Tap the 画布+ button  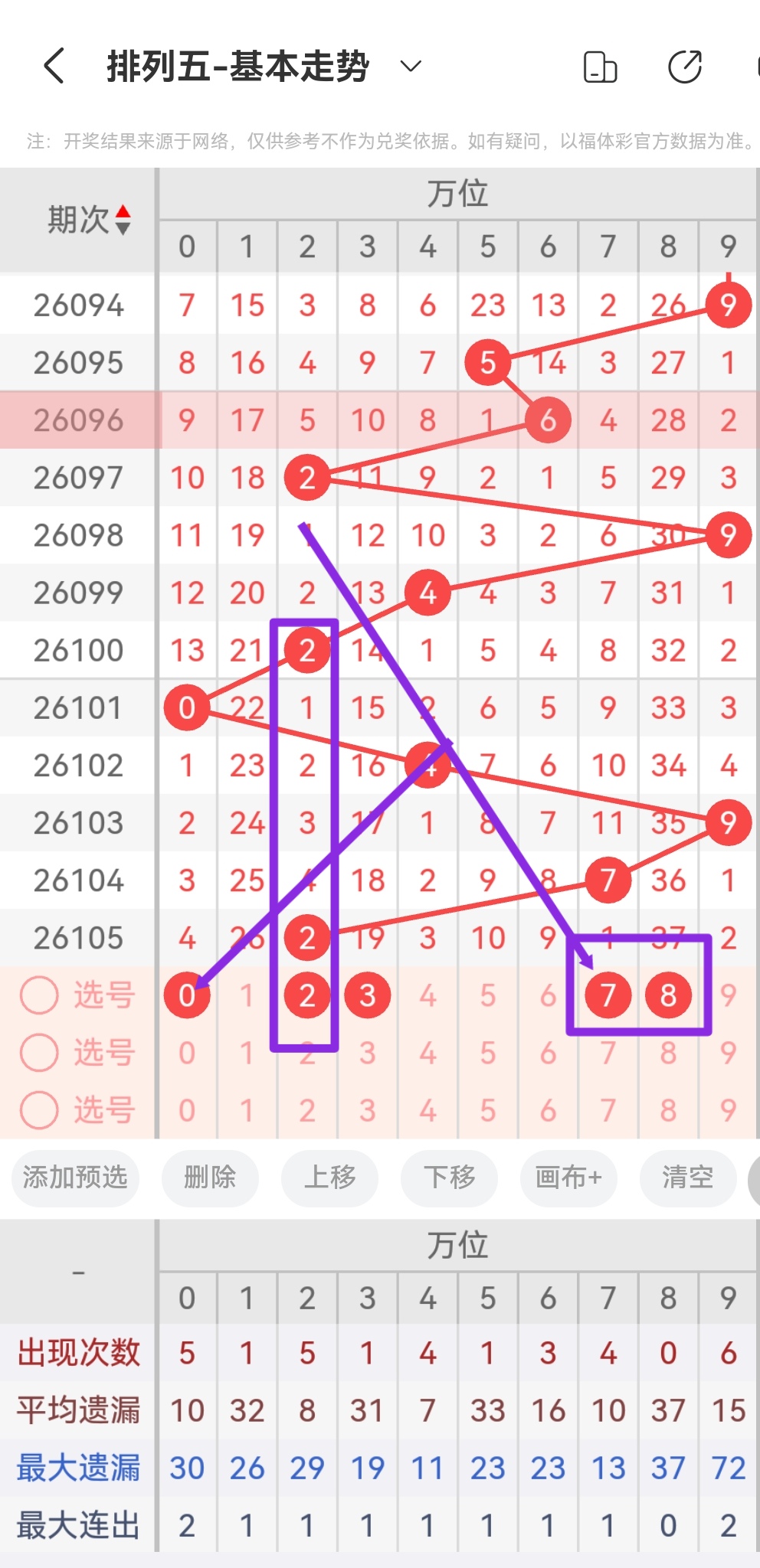(x=568, y=1179)
